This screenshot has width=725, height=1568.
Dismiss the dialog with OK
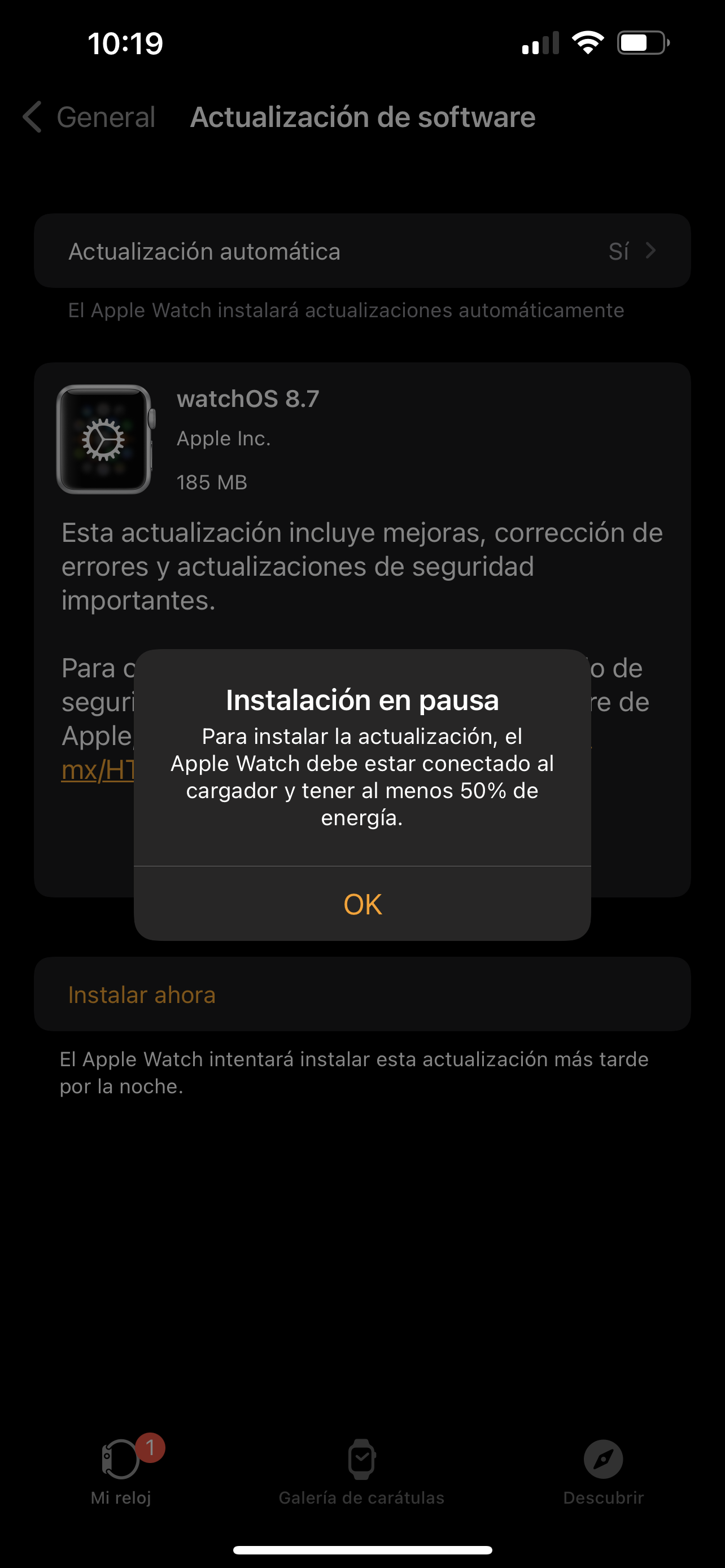click(x=362, y=904)
